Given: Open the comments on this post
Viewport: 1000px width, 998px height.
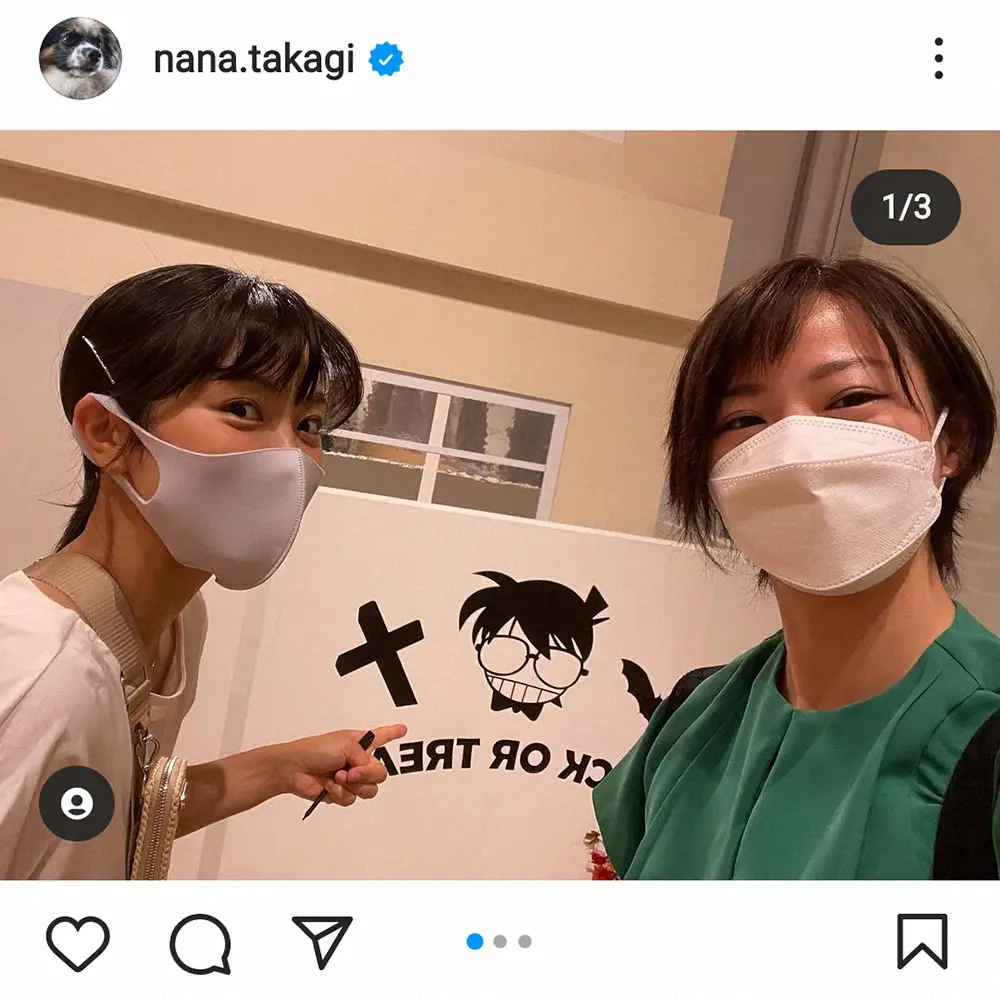Looking at the screenshot, I should (x=200, y=942).
